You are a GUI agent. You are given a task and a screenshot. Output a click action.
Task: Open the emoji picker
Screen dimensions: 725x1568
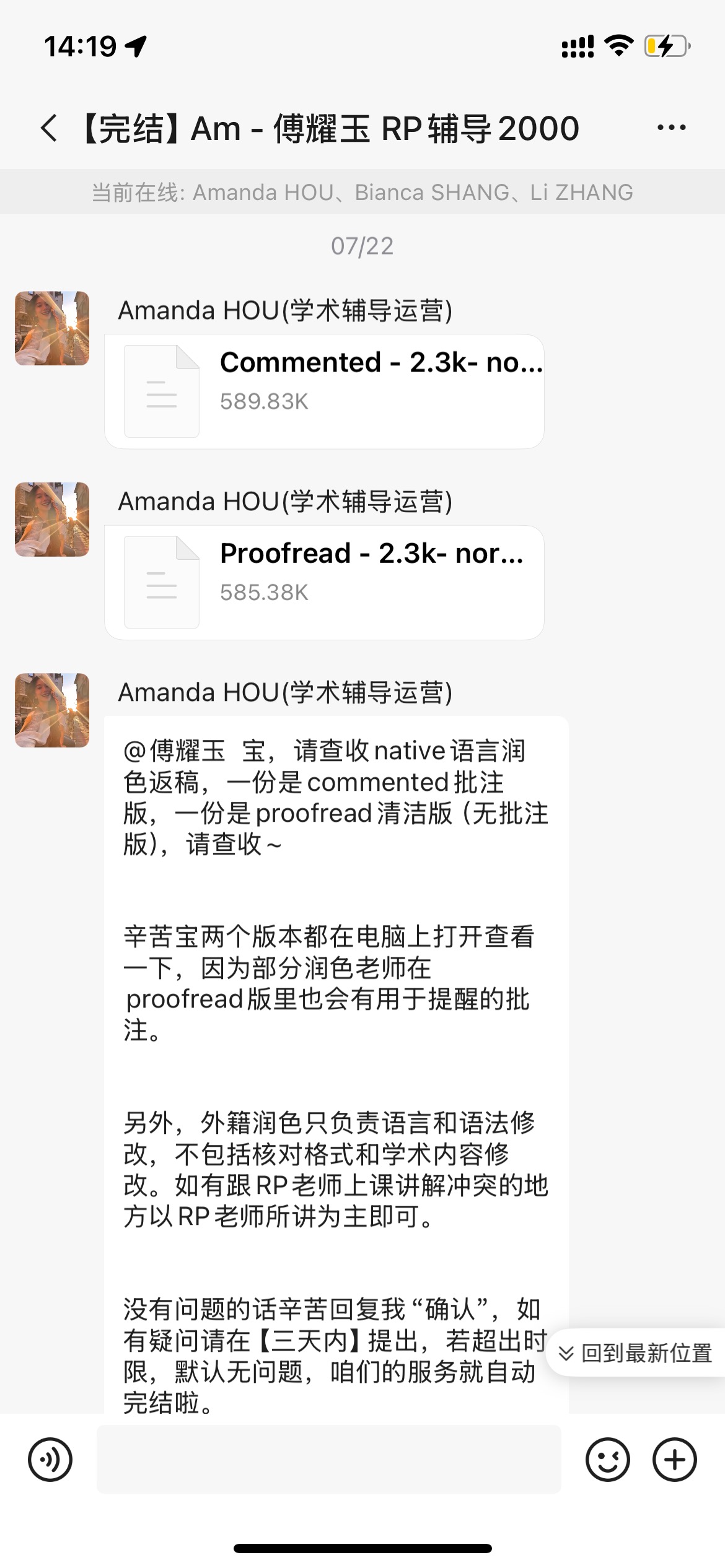[607, 1460]
